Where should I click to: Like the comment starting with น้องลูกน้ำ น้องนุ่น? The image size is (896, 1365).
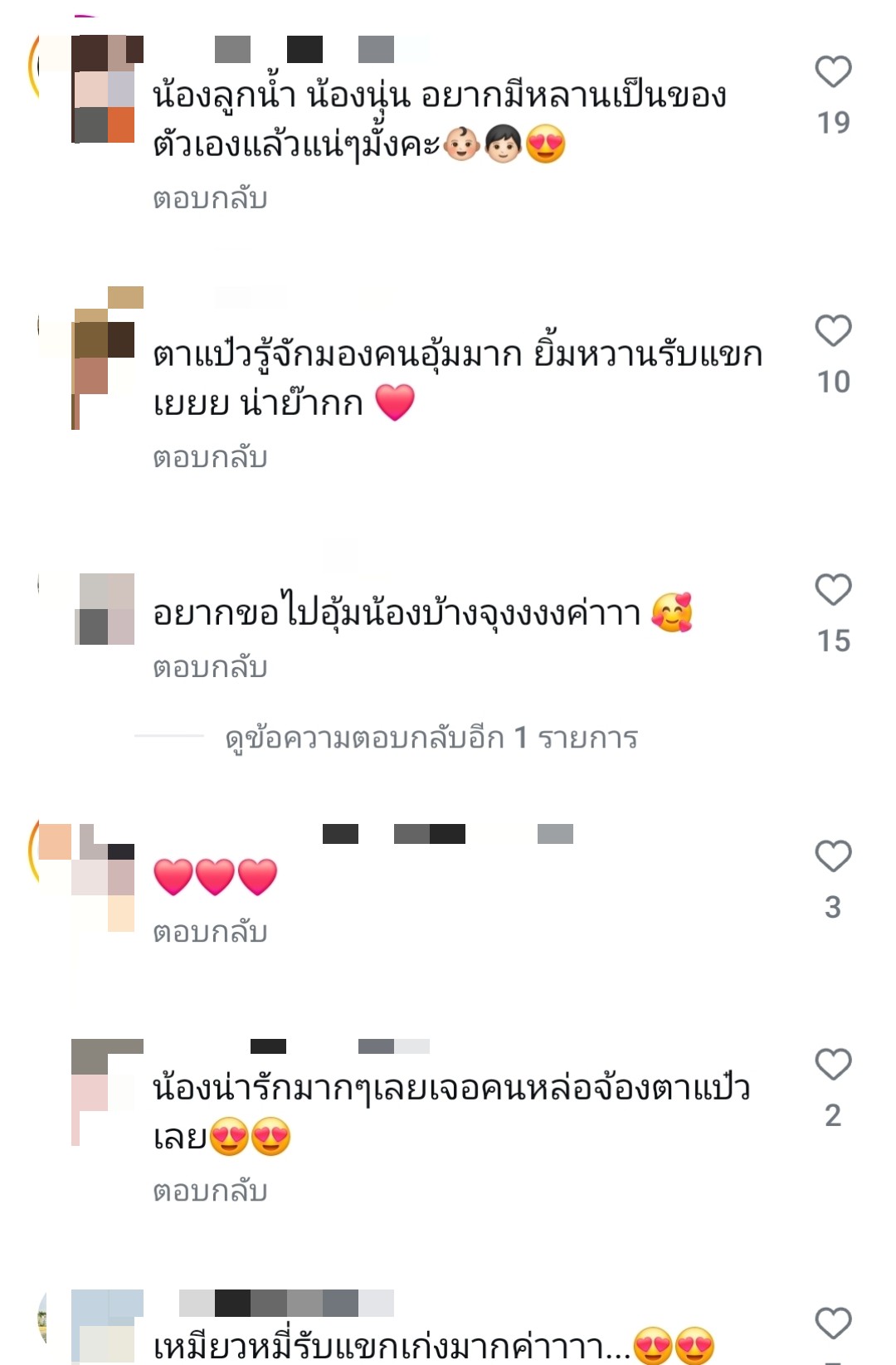833,72
